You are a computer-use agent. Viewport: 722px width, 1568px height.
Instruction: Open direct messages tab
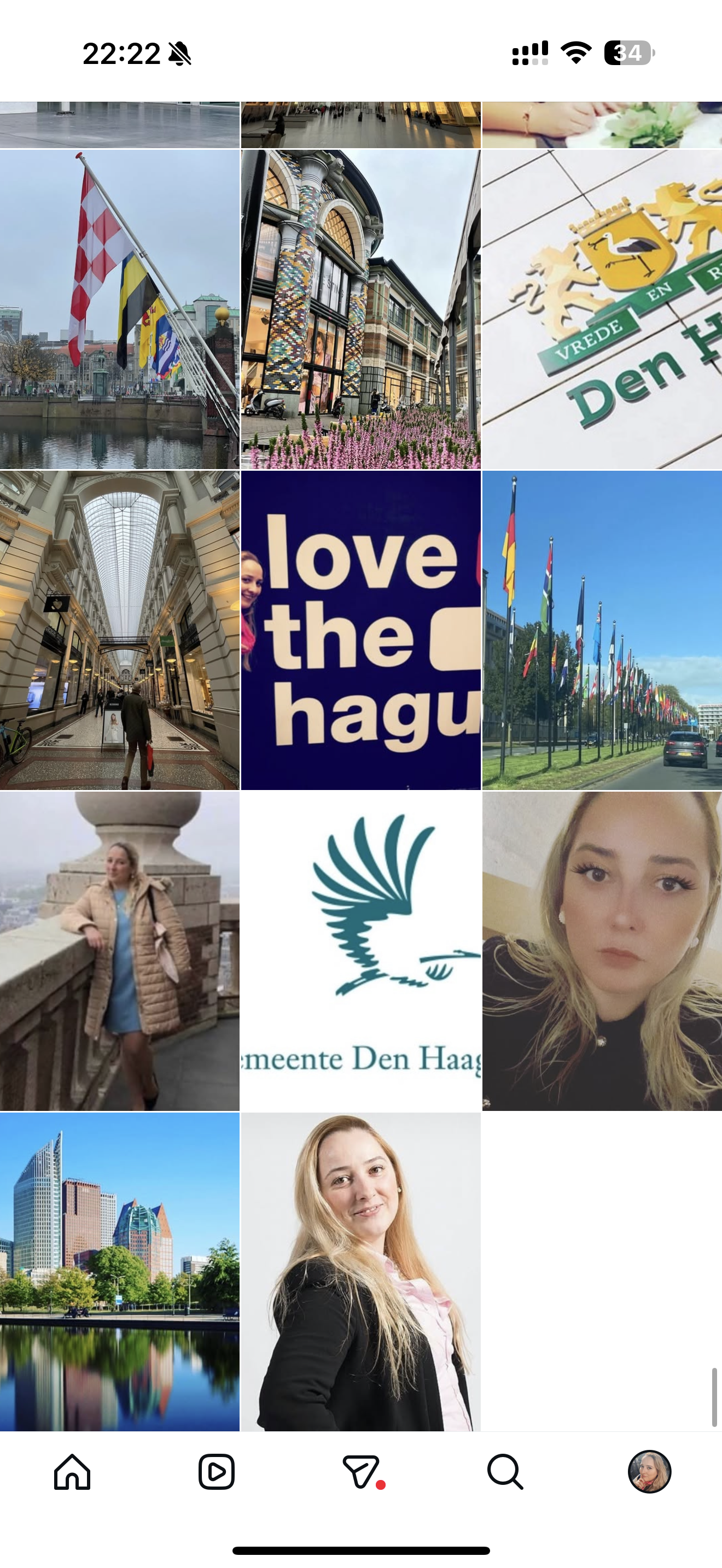click(x=361, y=1472)
